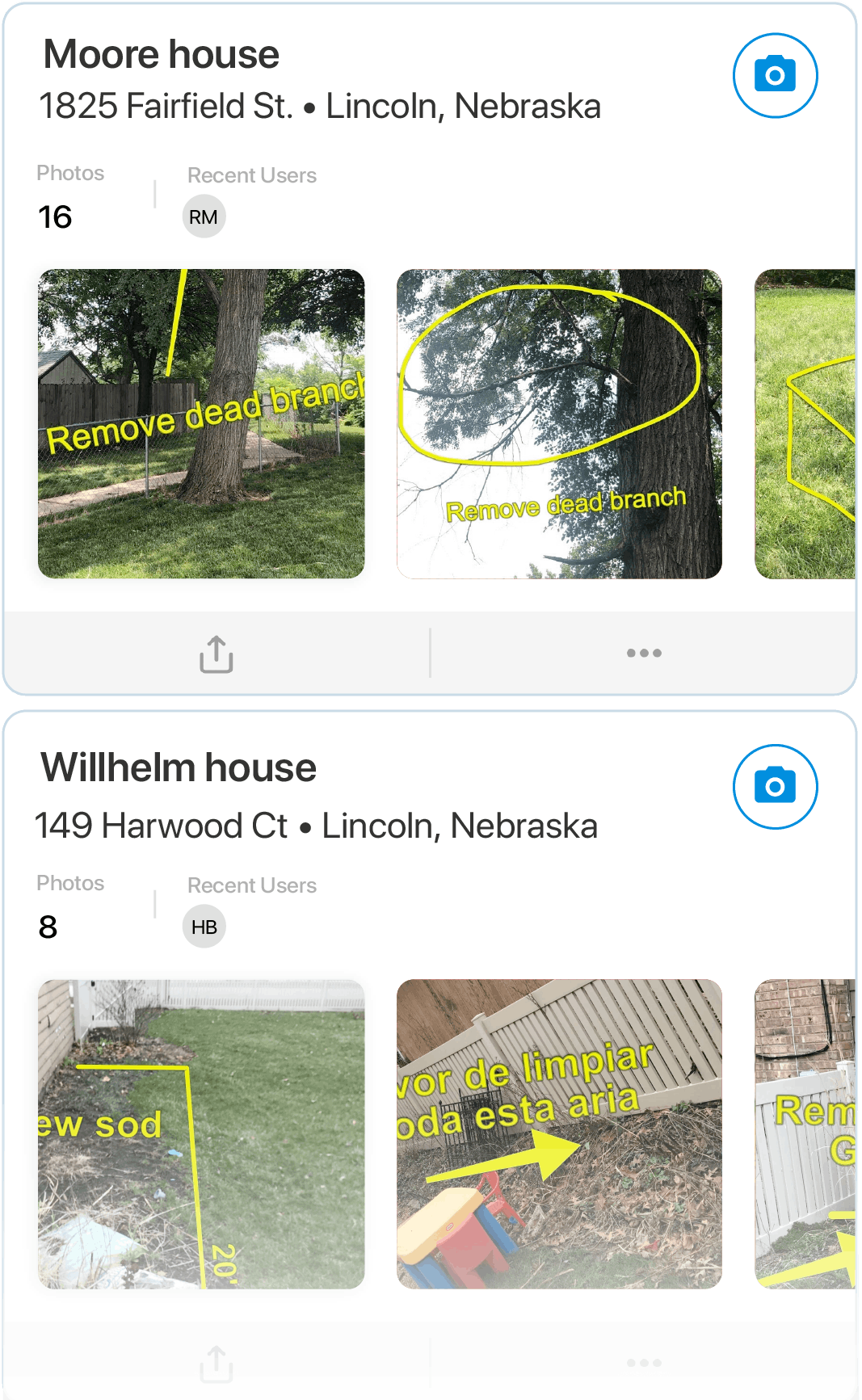Tap the HB recent user avatar

pyautogui.click(x=204, y=927)
